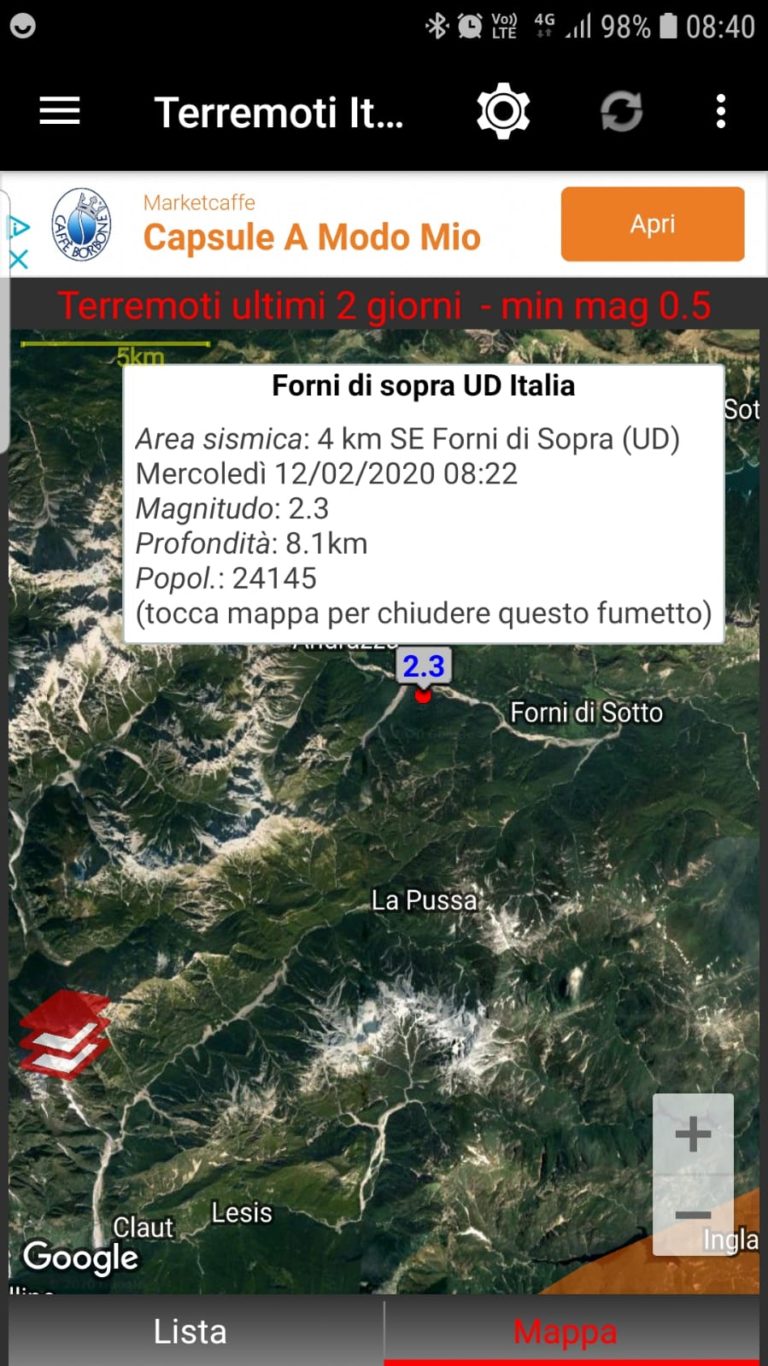Tap the Apri button on the ad
Viewport: 768px width, 1366px height.
[652, 224]
